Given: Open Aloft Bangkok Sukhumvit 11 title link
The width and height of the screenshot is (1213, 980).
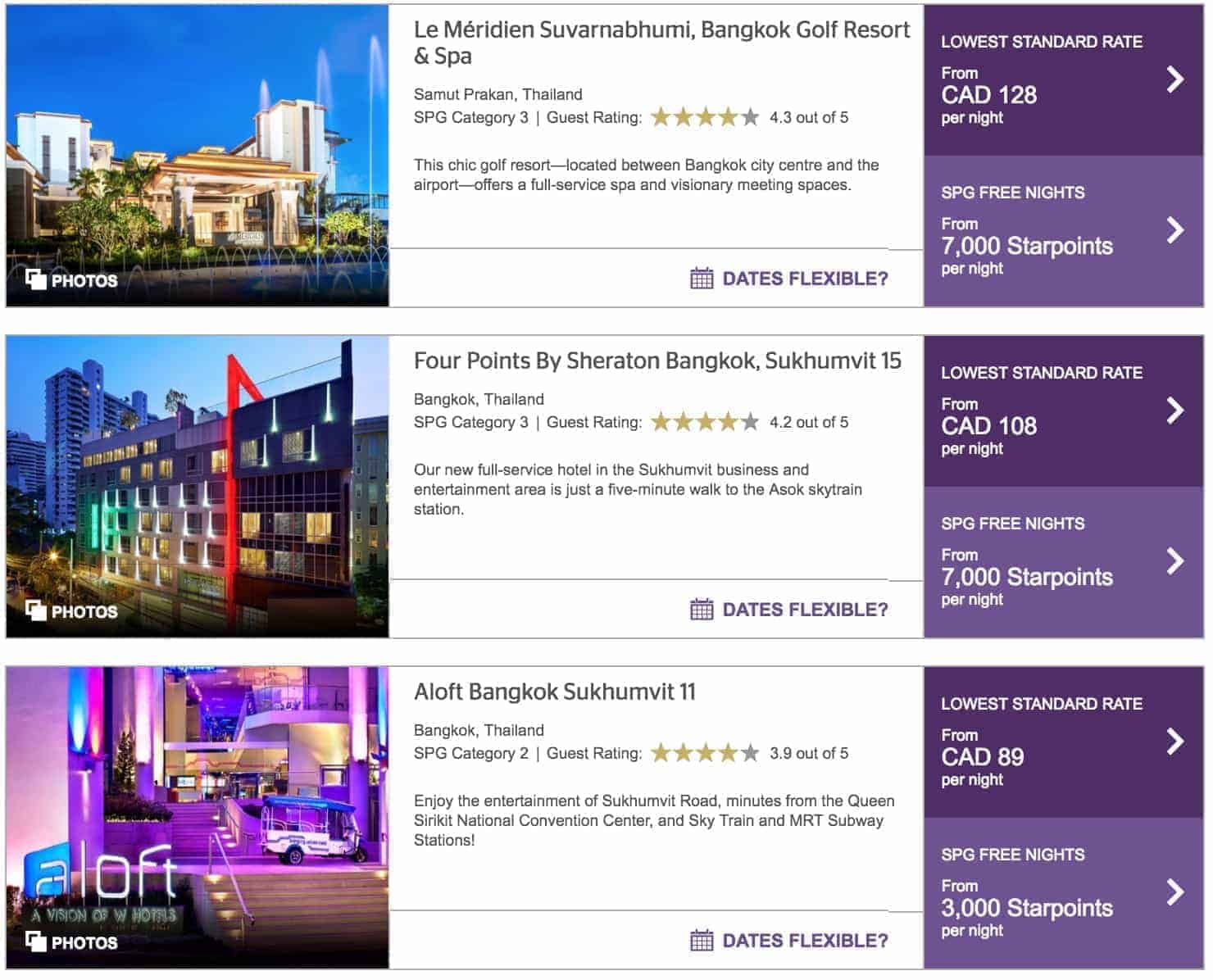Looking at the screenshot, I should pos(554,692).
